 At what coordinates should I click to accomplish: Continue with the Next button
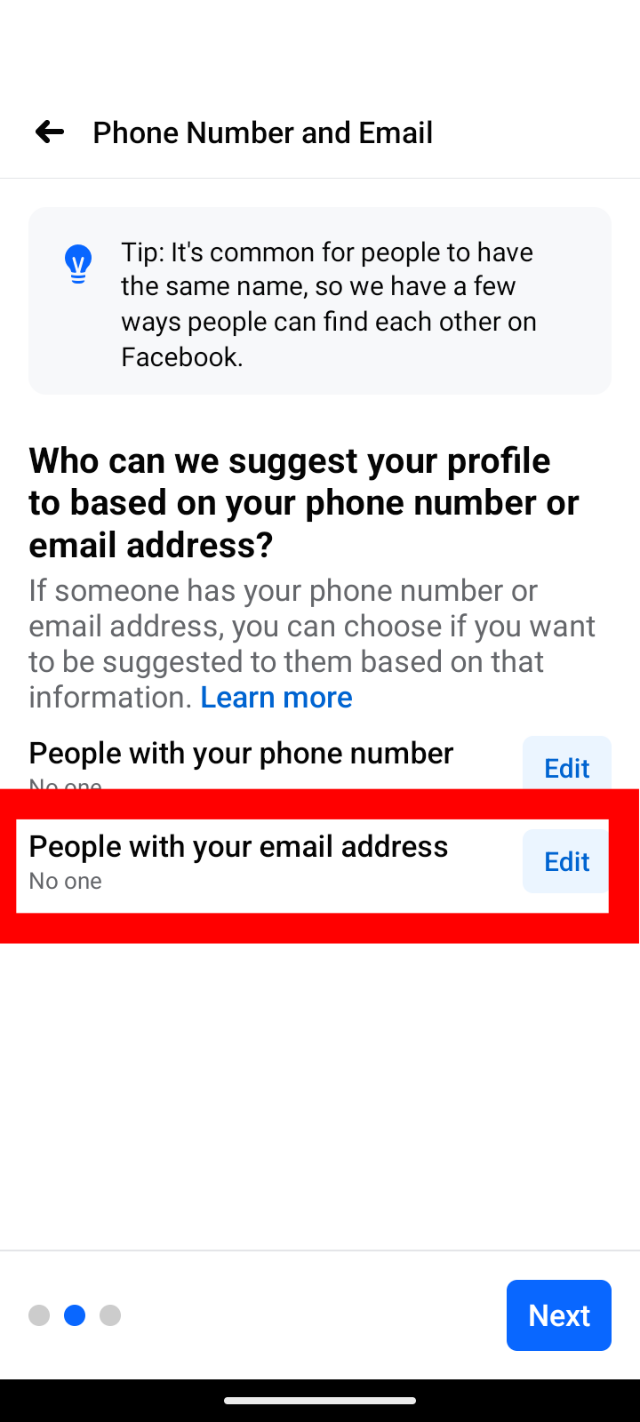558,1315
